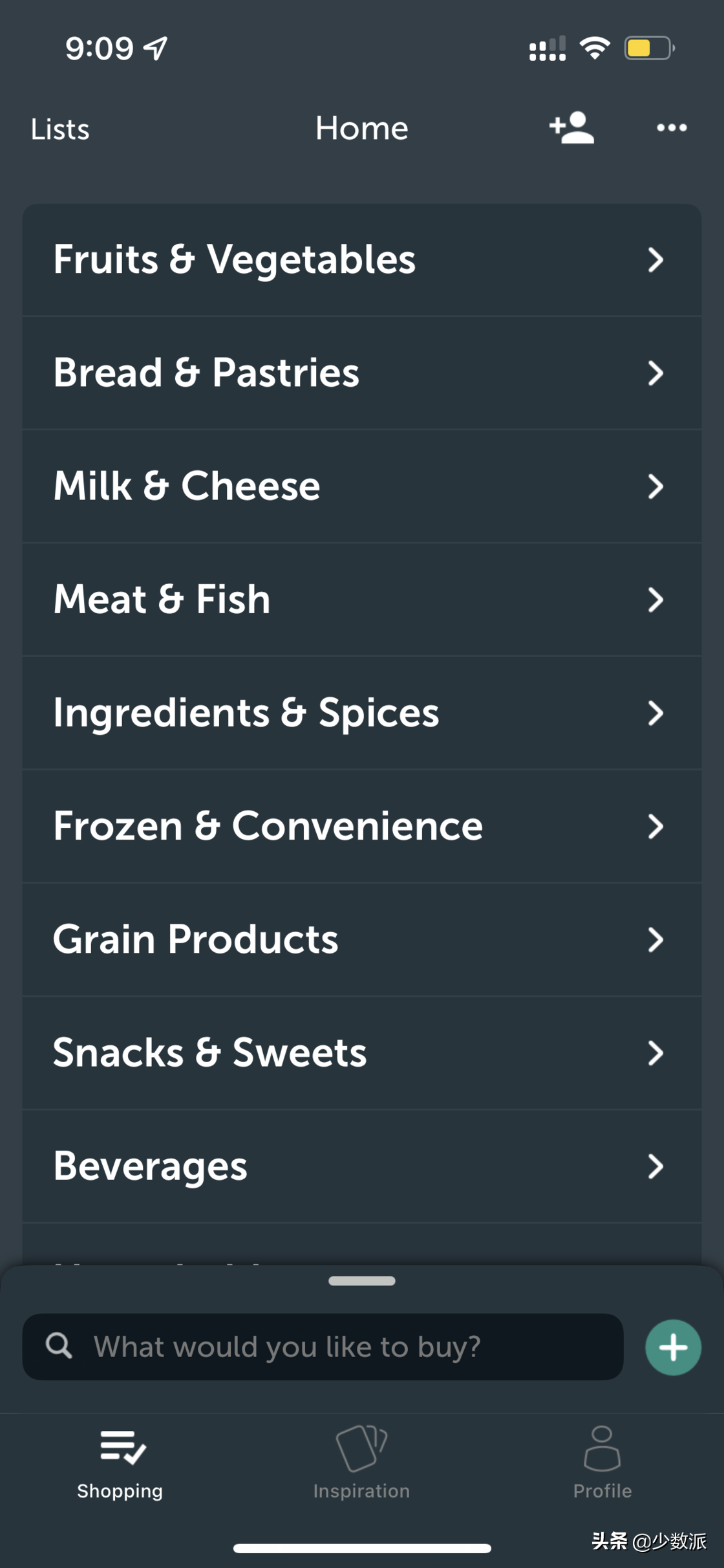
Task: Open the Snacks & Sweets category
Action: [362, 1053]
